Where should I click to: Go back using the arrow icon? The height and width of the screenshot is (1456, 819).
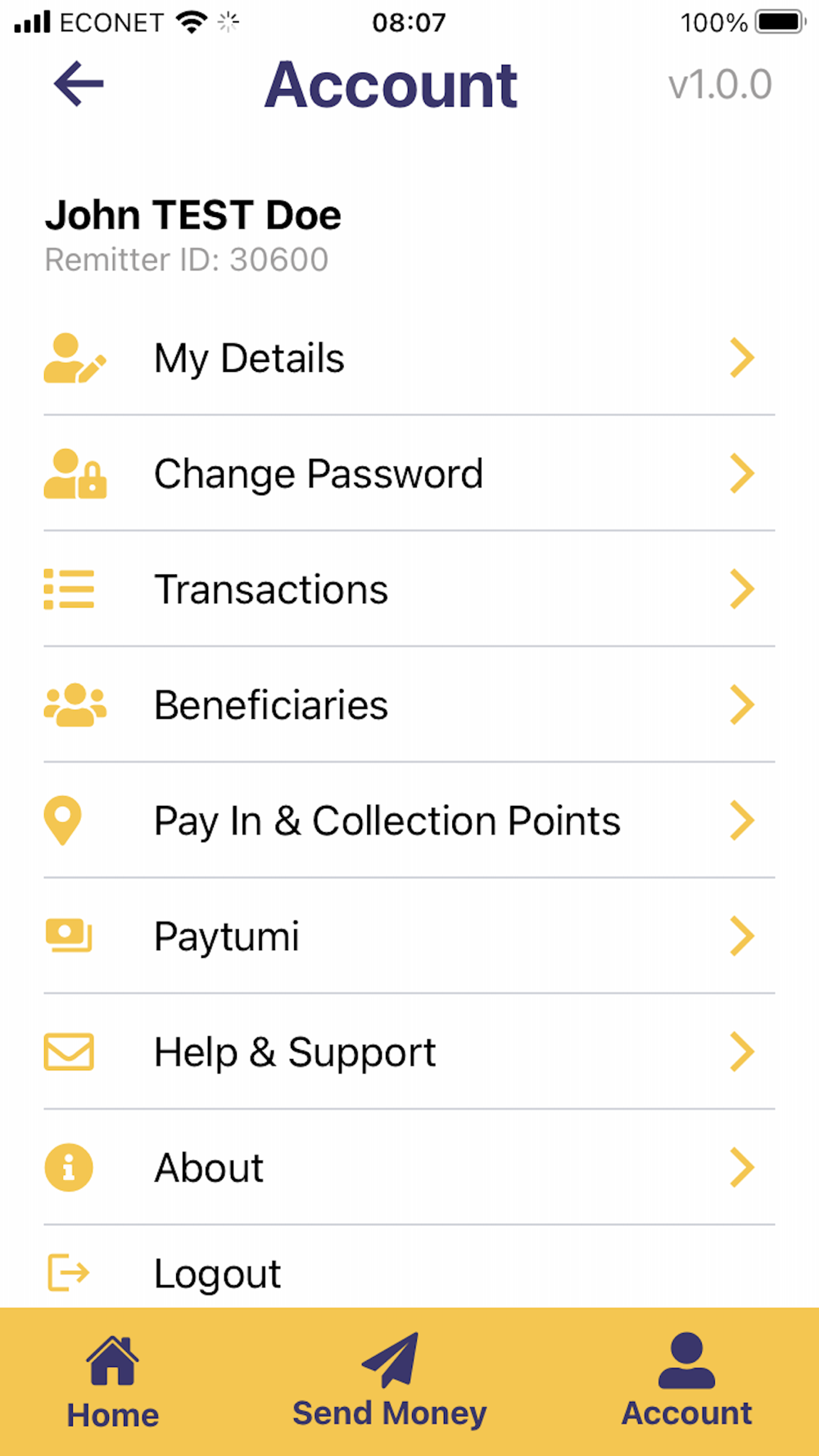tap(79, 84)
